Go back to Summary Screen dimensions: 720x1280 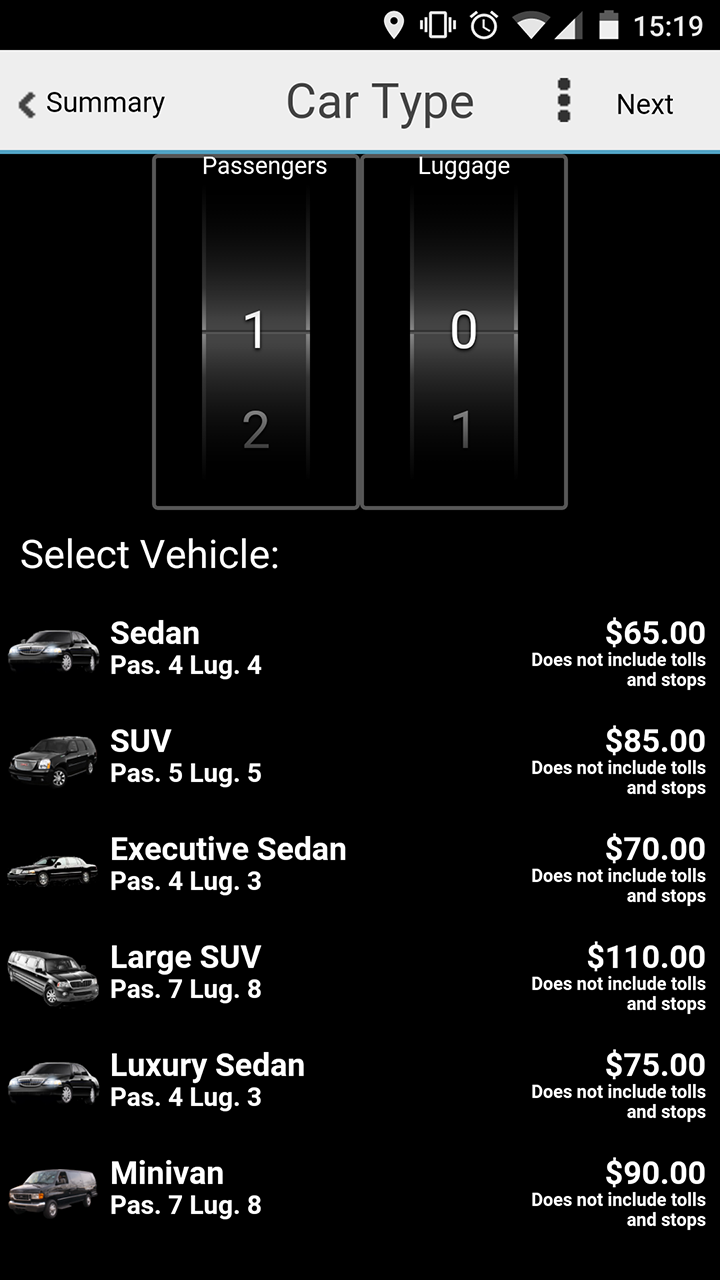(x=91, y=103)
